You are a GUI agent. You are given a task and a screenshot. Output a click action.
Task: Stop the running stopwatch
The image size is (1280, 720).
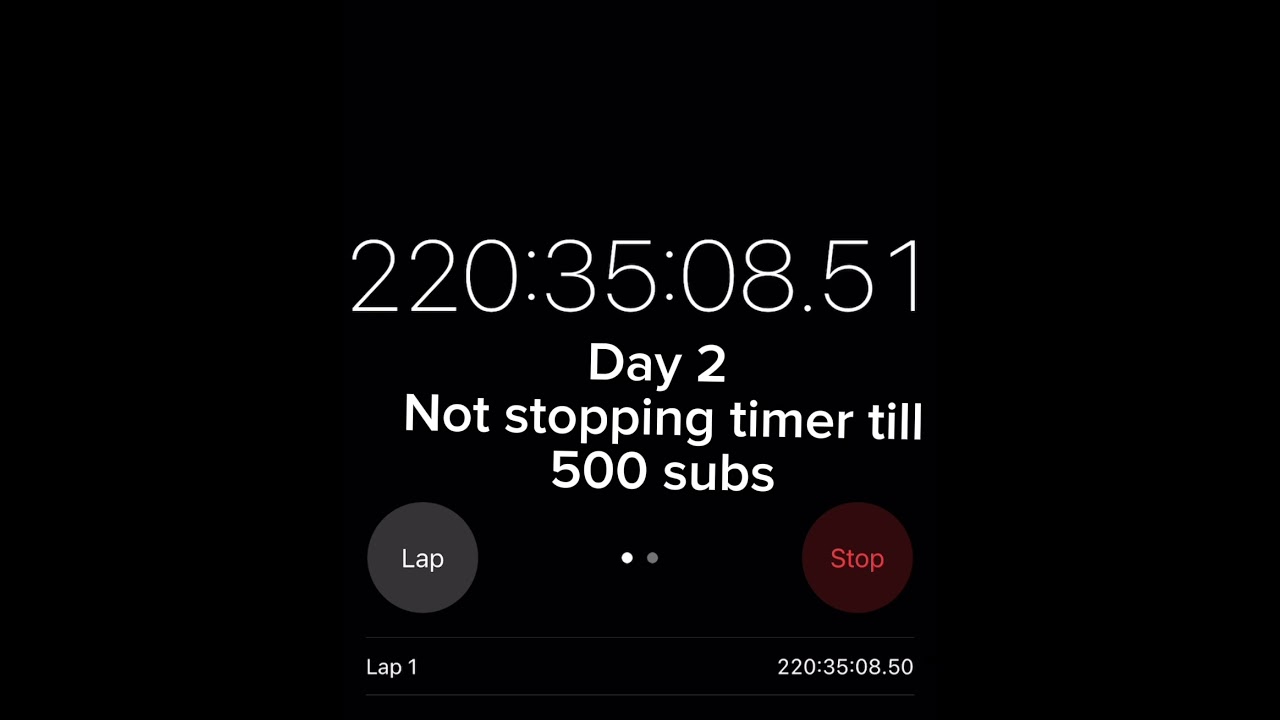857,558
